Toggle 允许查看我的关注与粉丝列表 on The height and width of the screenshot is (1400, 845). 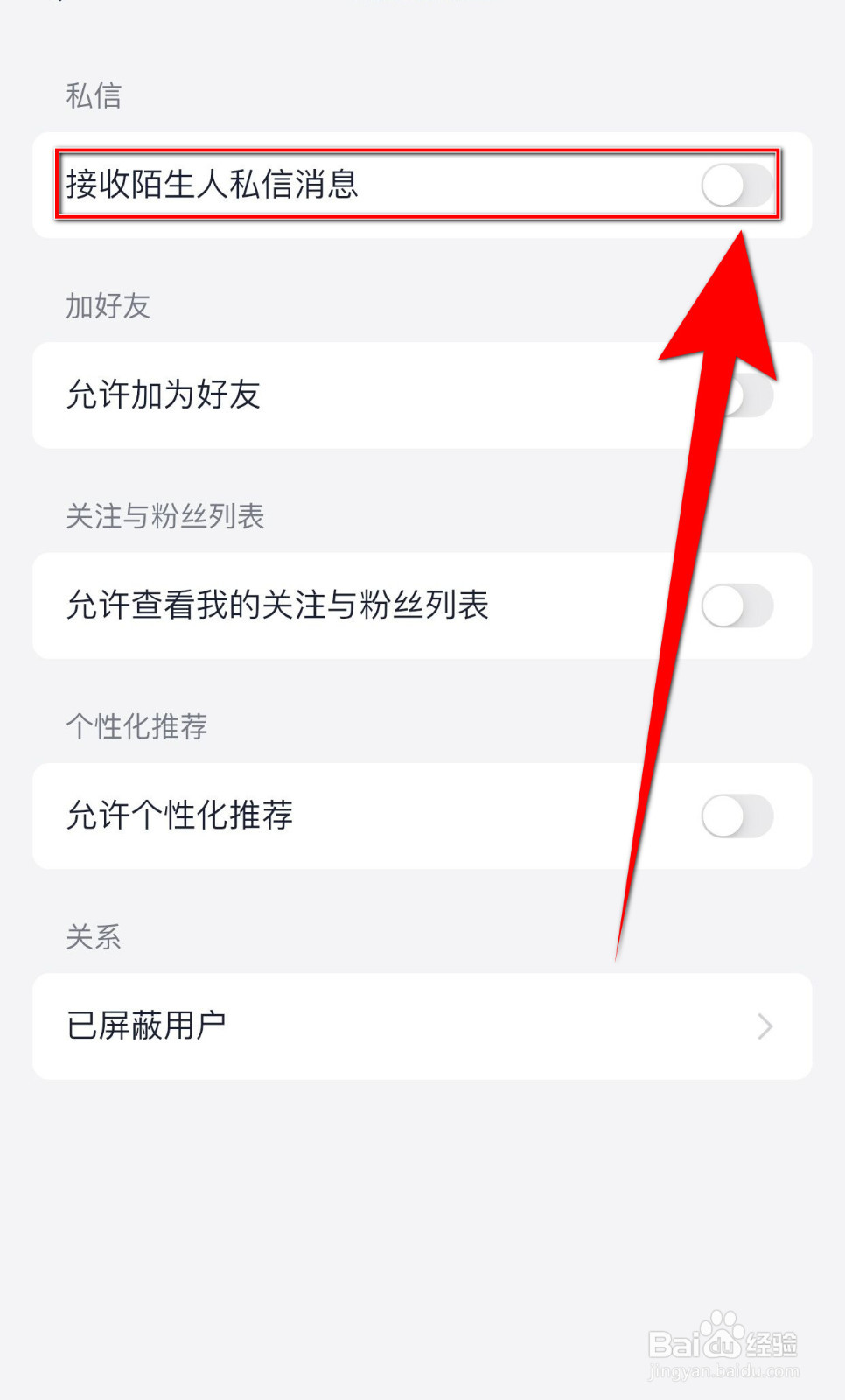tap(737, 605)
